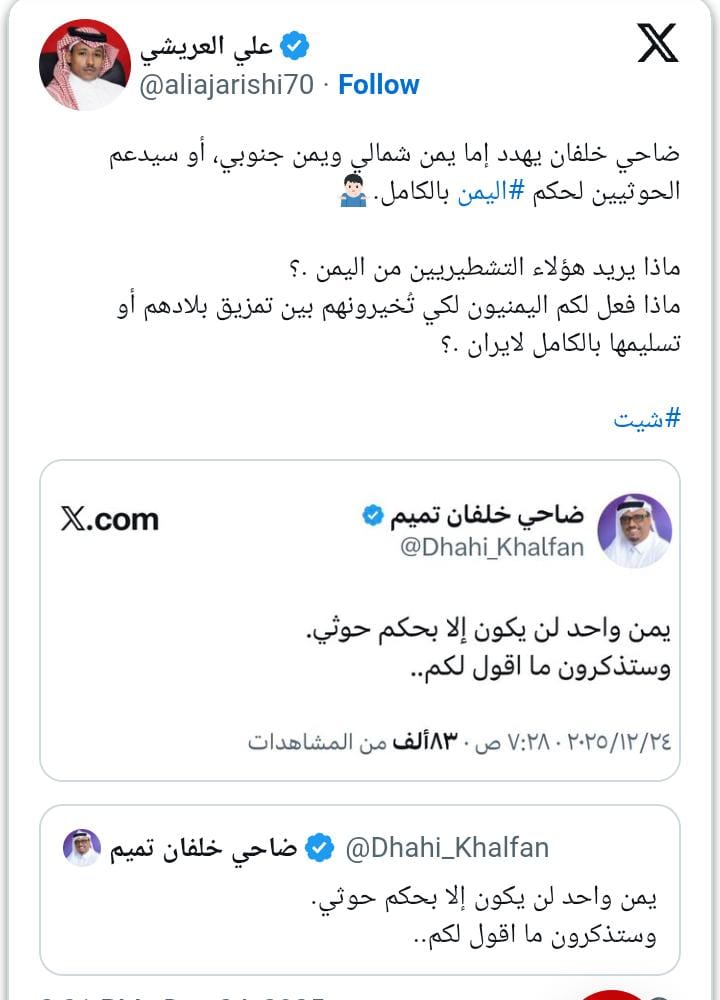Follow the @aliajarishi70 account

click(x=379, y=85)
